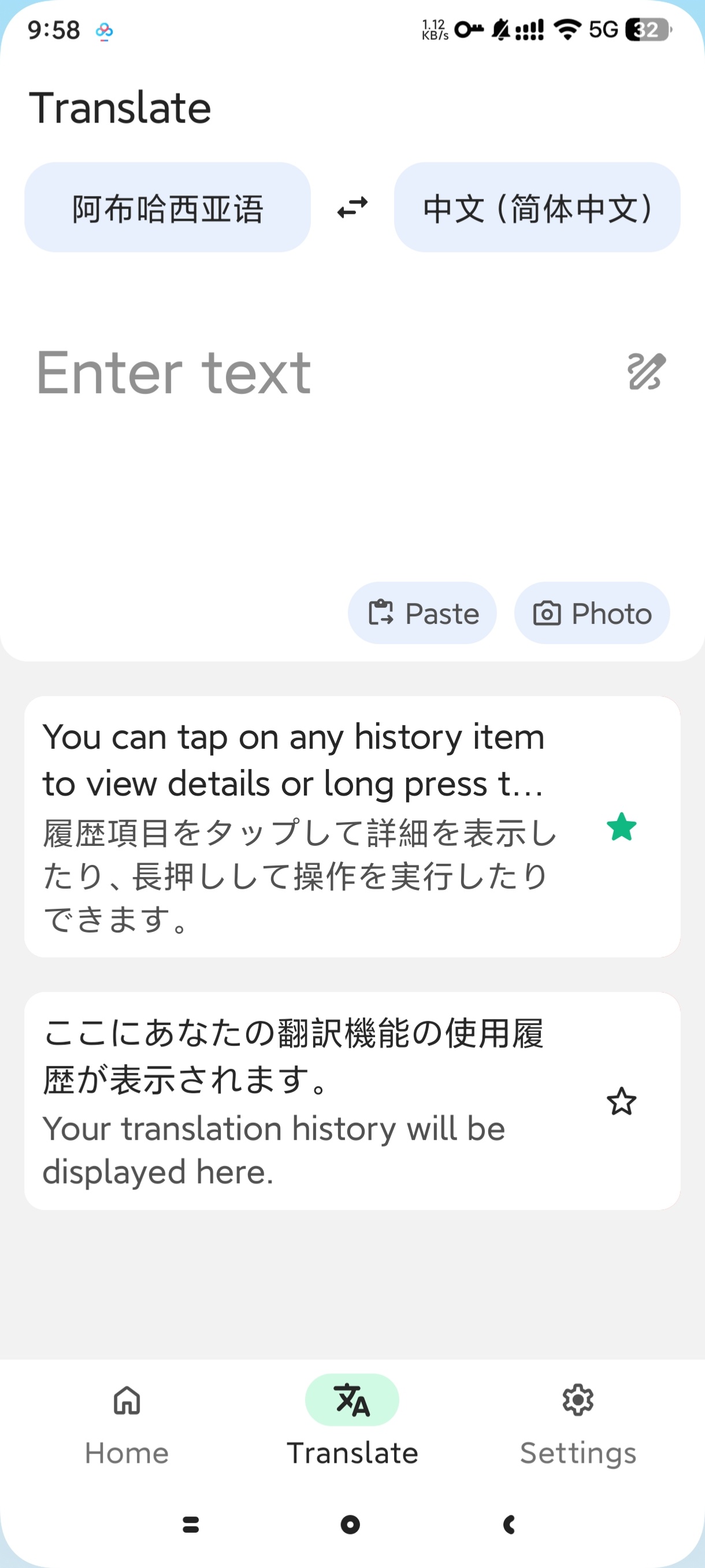
Task: Go back using system back button
Action: tap(510, 1524)
